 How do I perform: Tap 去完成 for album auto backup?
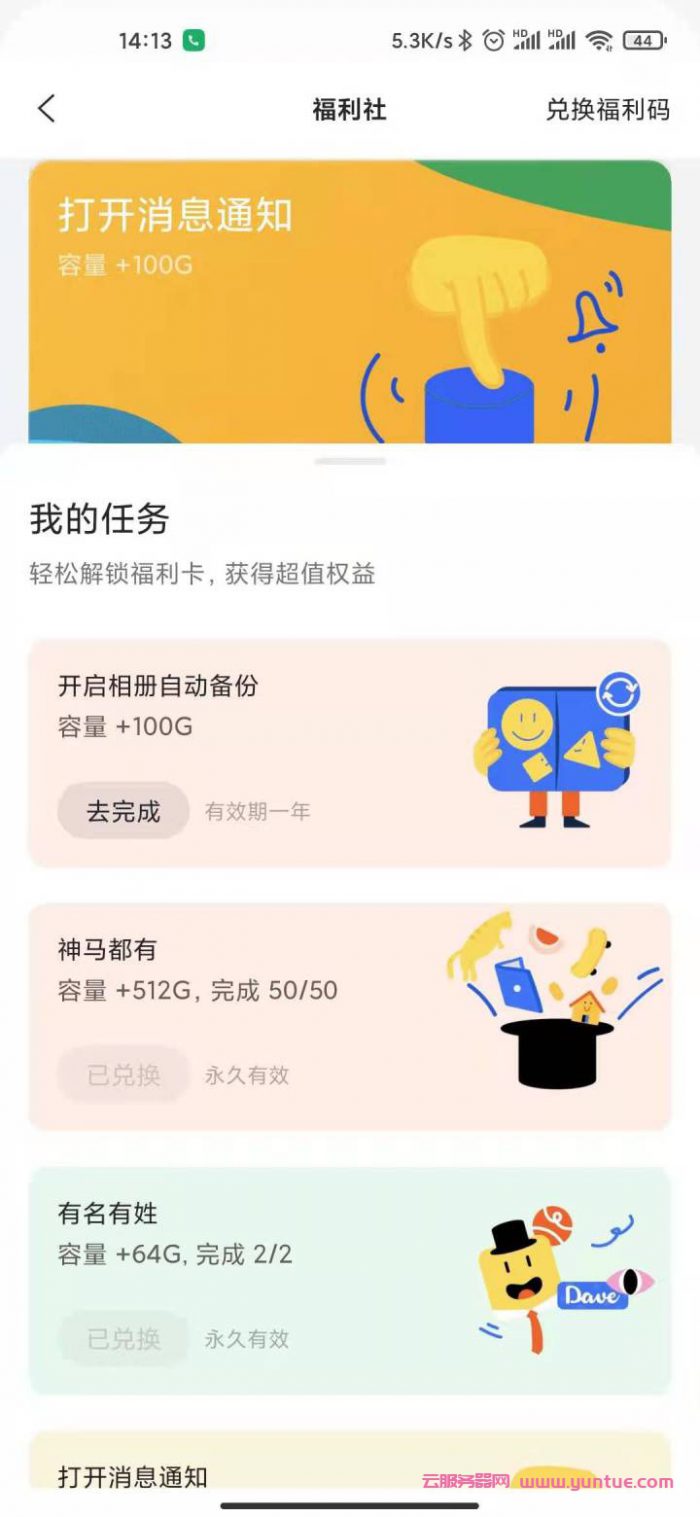pos(123,810)
